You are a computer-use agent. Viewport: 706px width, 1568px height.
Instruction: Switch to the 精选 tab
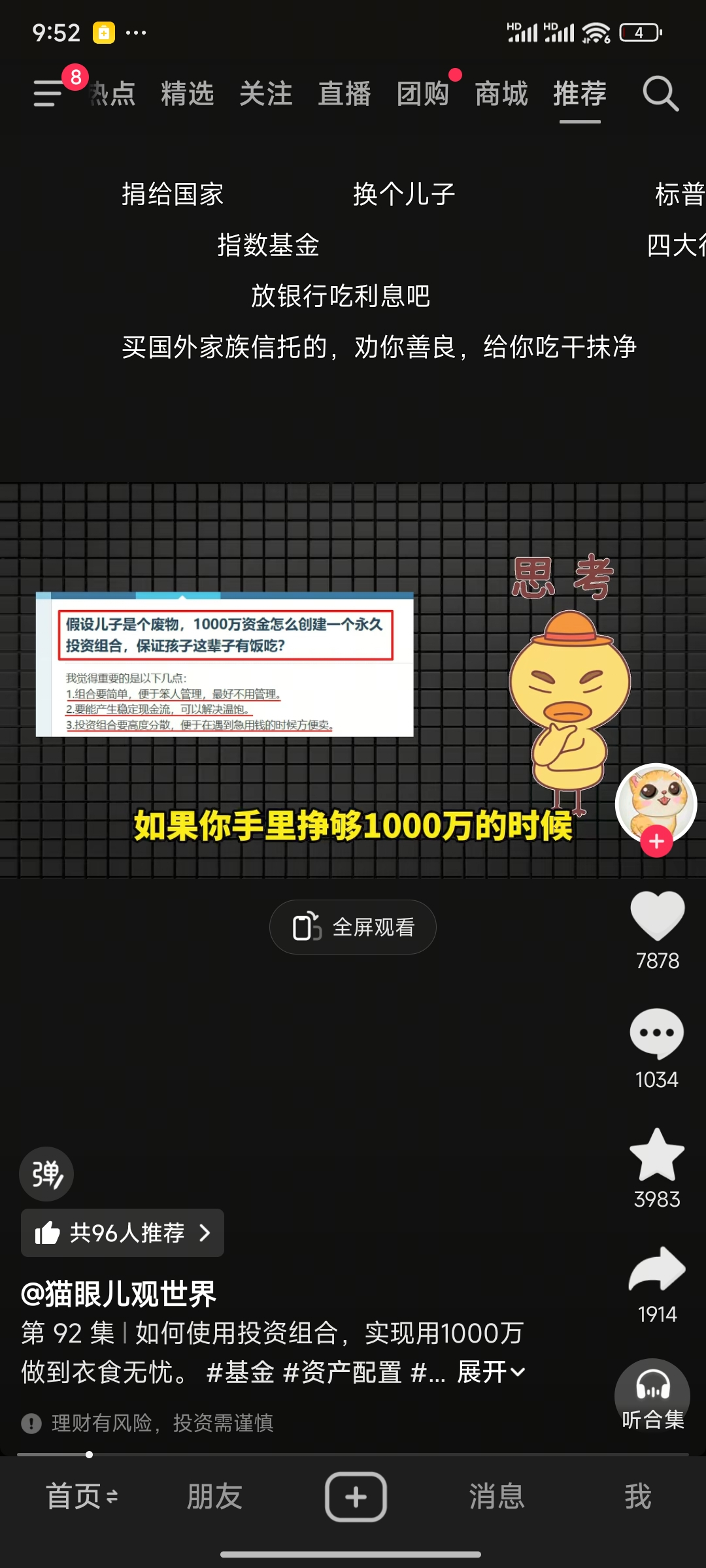tap(188, 93)
